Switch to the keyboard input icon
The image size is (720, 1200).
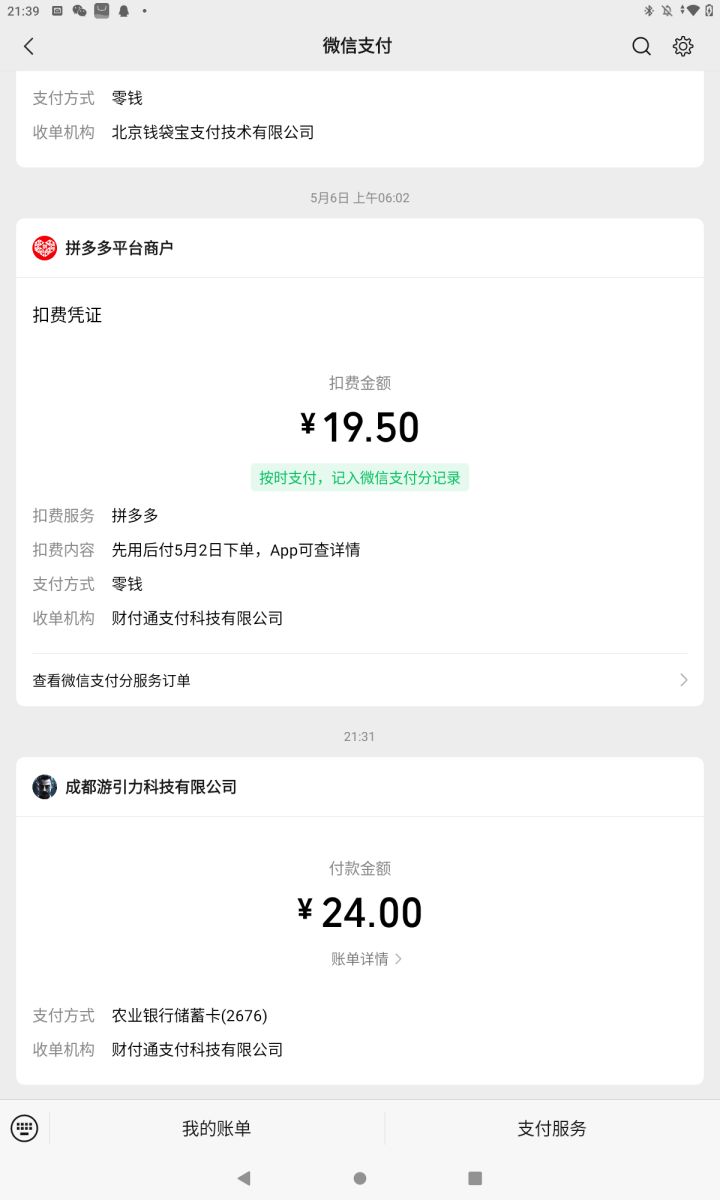tap(24, 1128)
